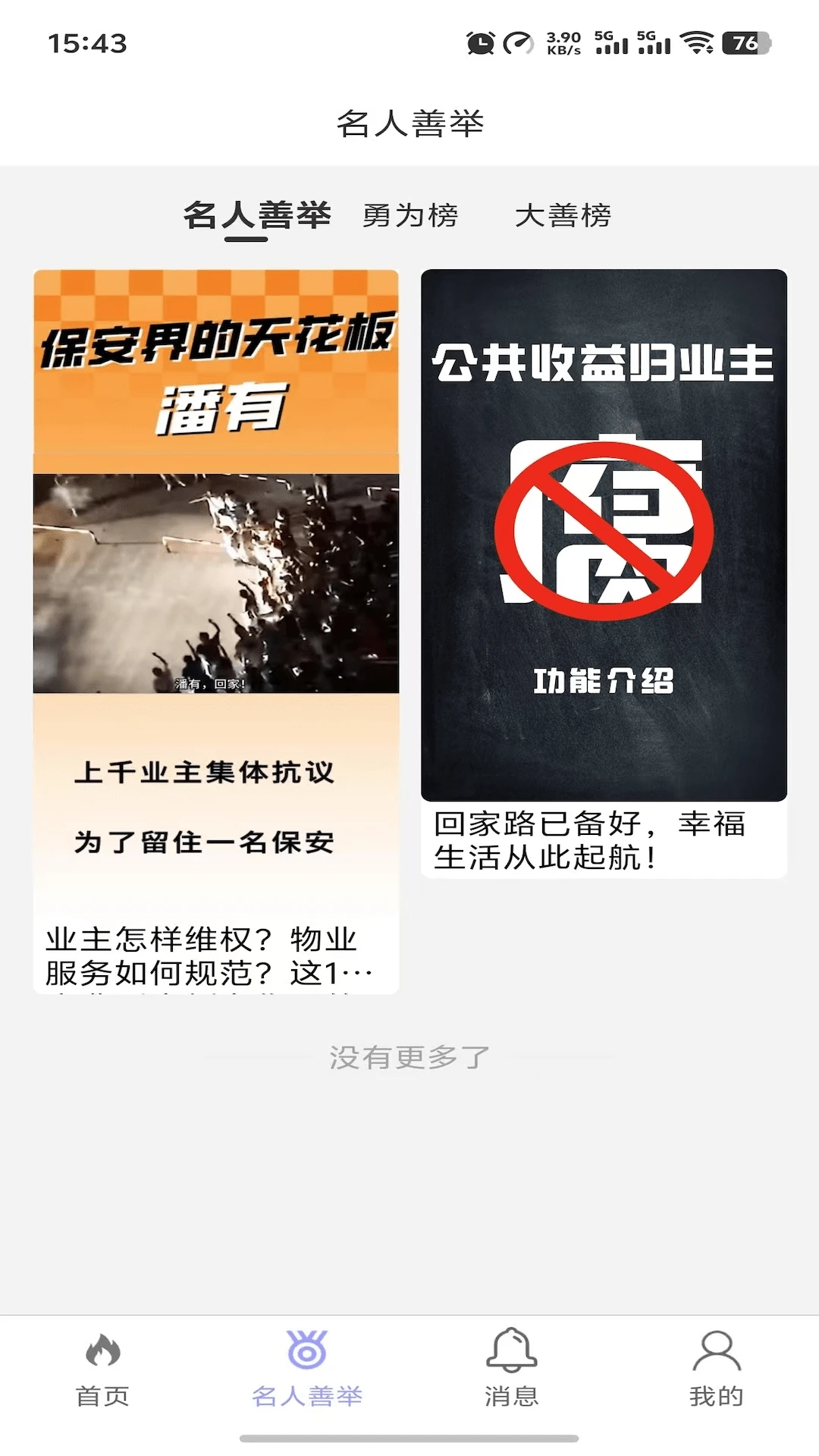Tap the flashlight icon next to the clock
The image size is (819, 1456).
519,44
